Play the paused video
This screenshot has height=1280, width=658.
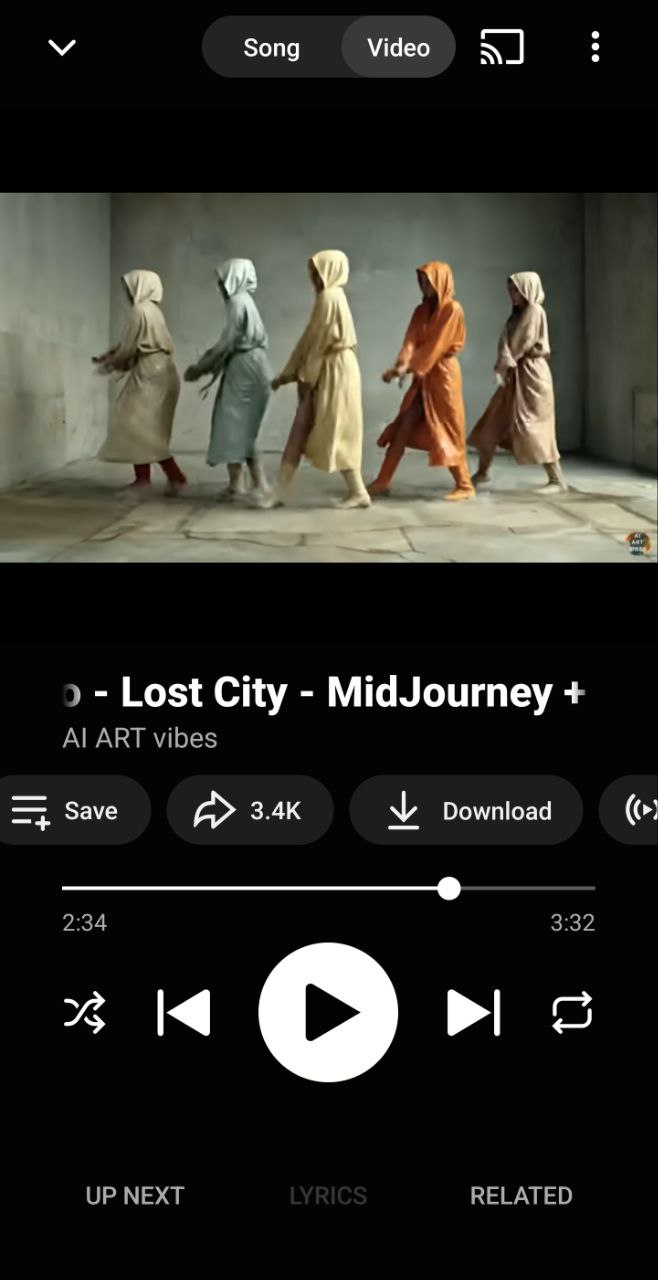click(328, 1012)
